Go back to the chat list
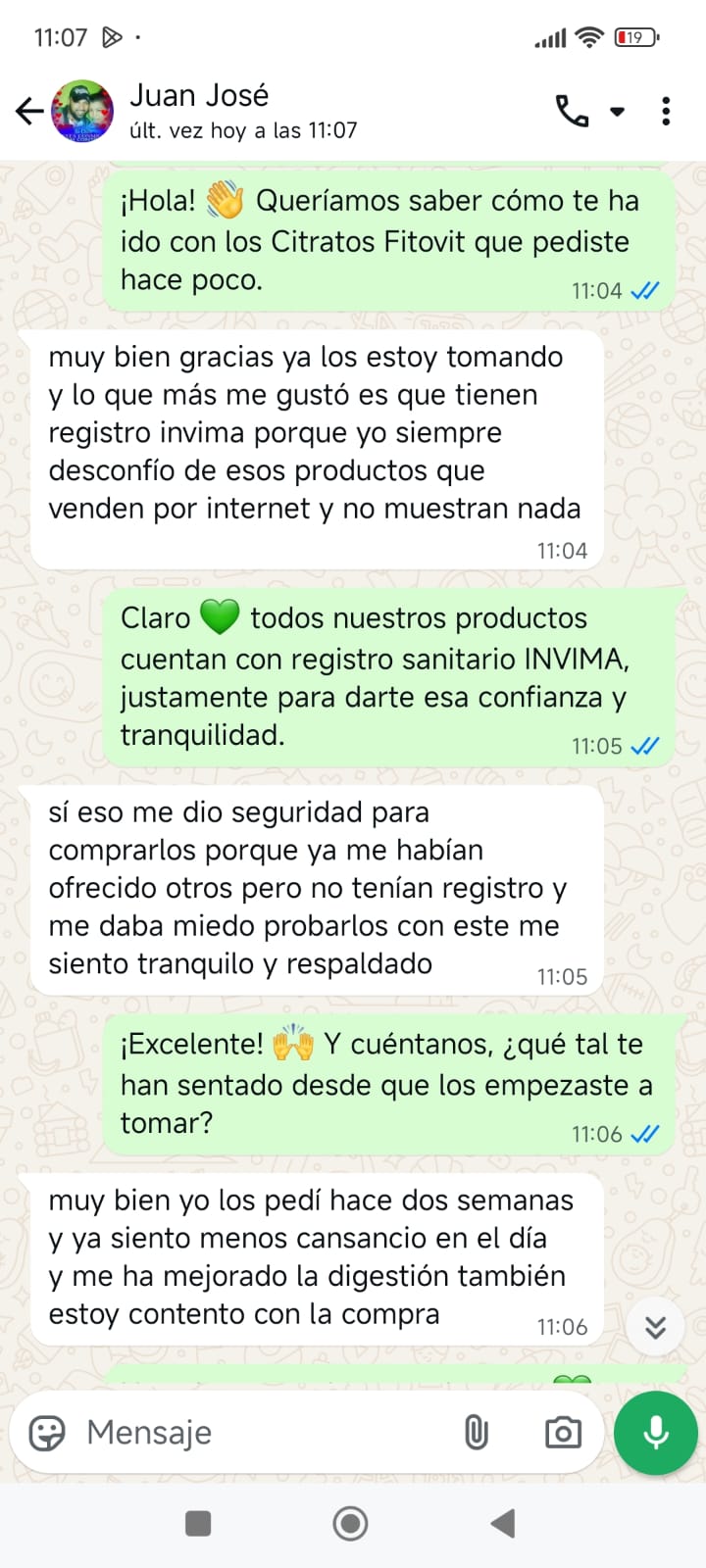 (x=29, y=112)
